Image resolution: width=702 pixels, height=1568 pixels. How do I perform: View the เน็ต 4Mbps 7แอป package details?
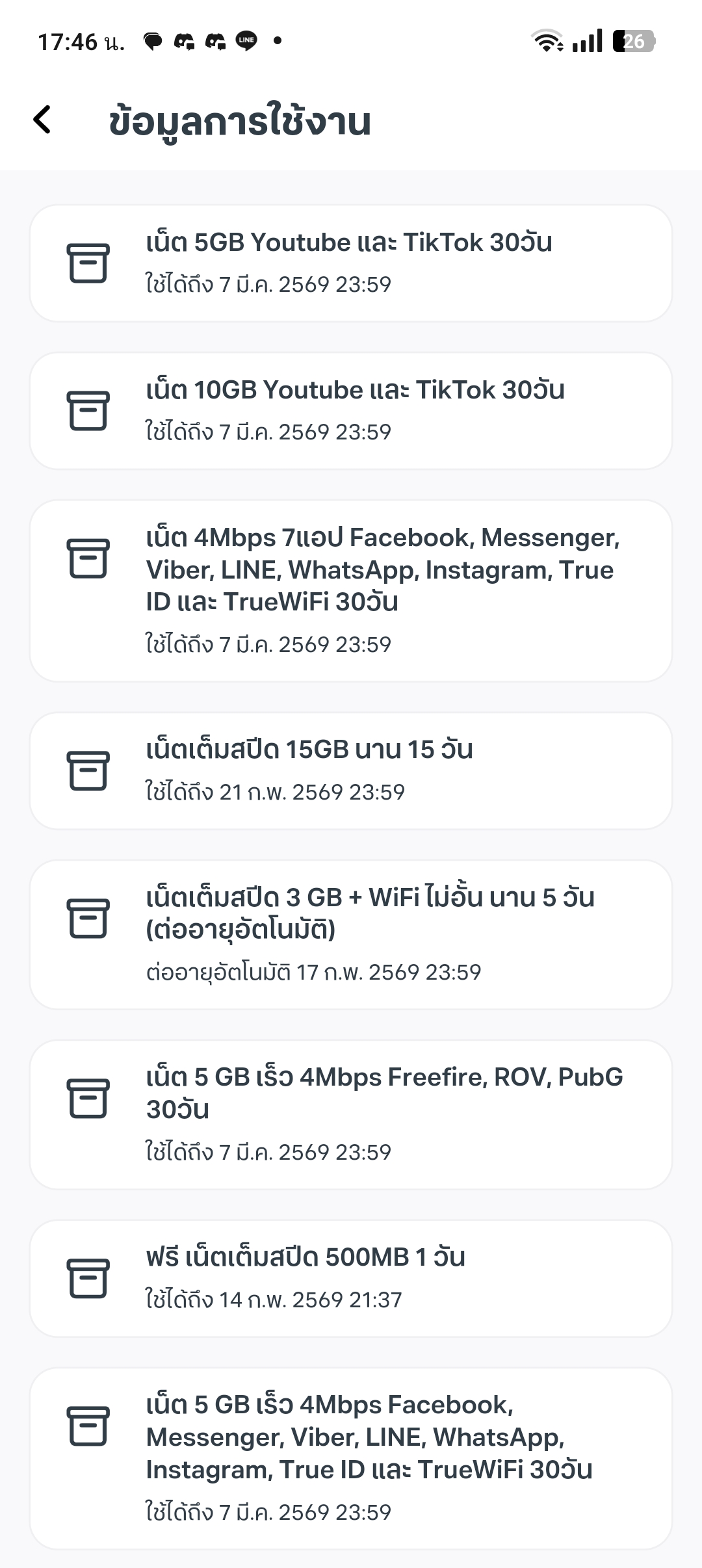(351, 590)
